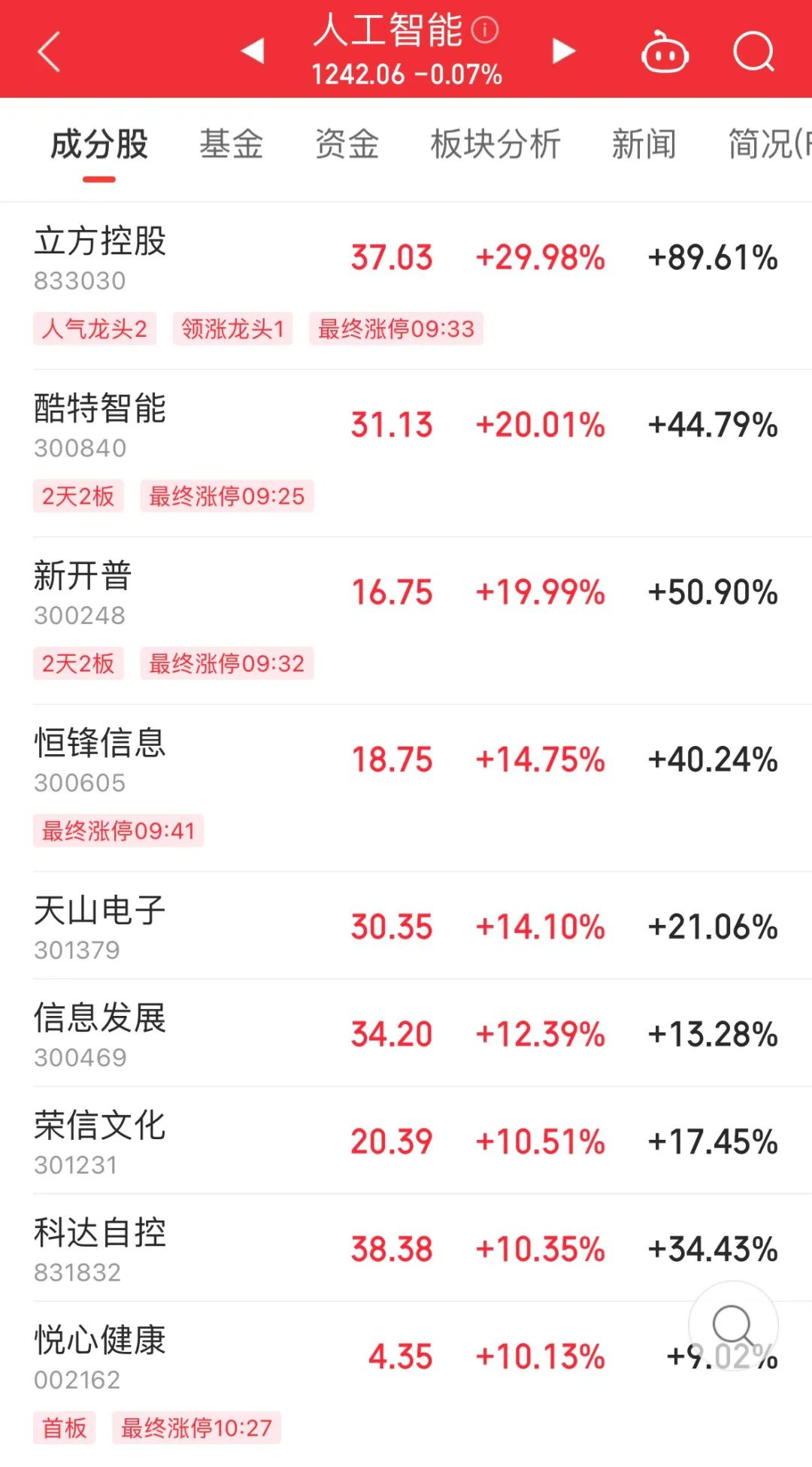Tap the floating magnifier search button
Screen dimensions: 812x1467
click(733, 1326)
